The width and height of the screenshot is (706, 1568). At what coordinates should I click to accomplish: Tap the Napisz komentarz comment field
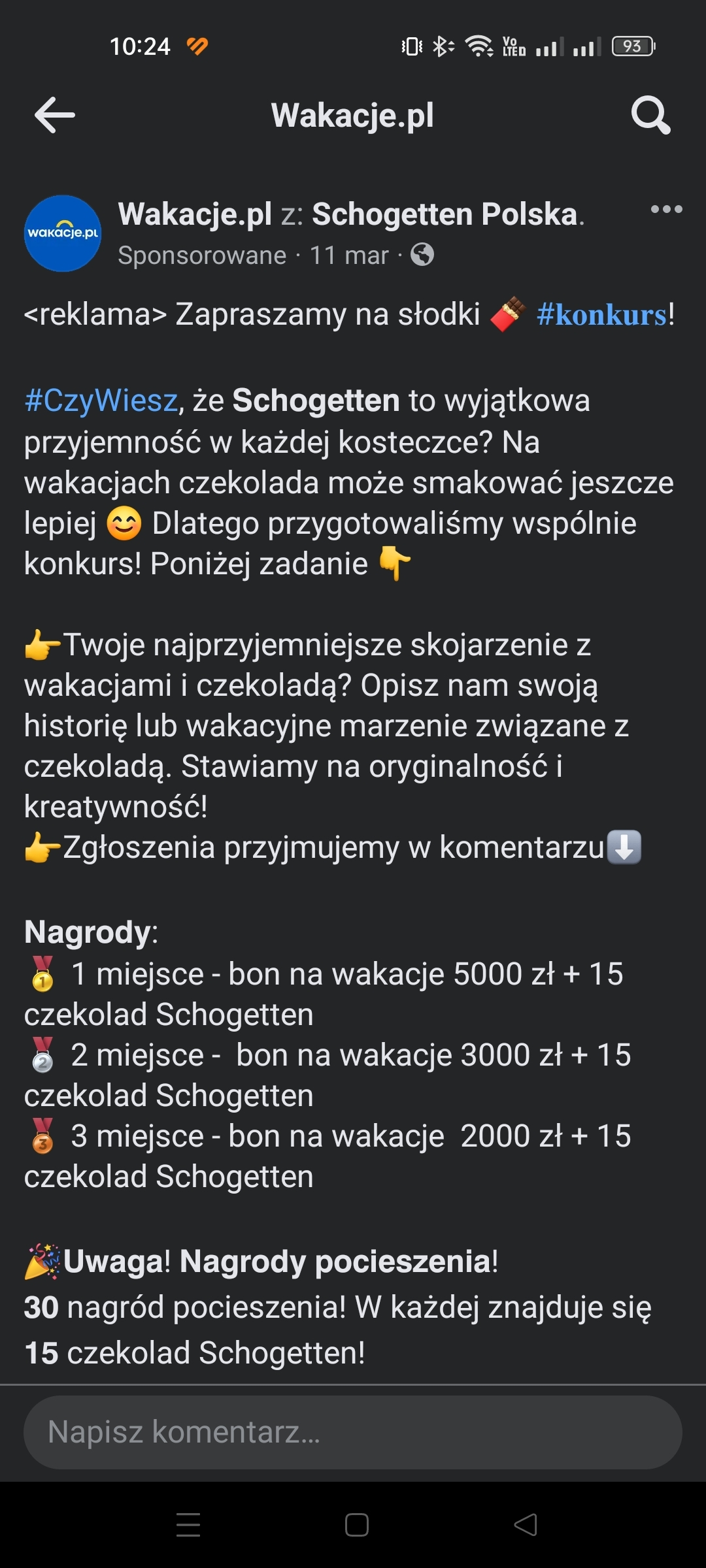coord(353,1432)
